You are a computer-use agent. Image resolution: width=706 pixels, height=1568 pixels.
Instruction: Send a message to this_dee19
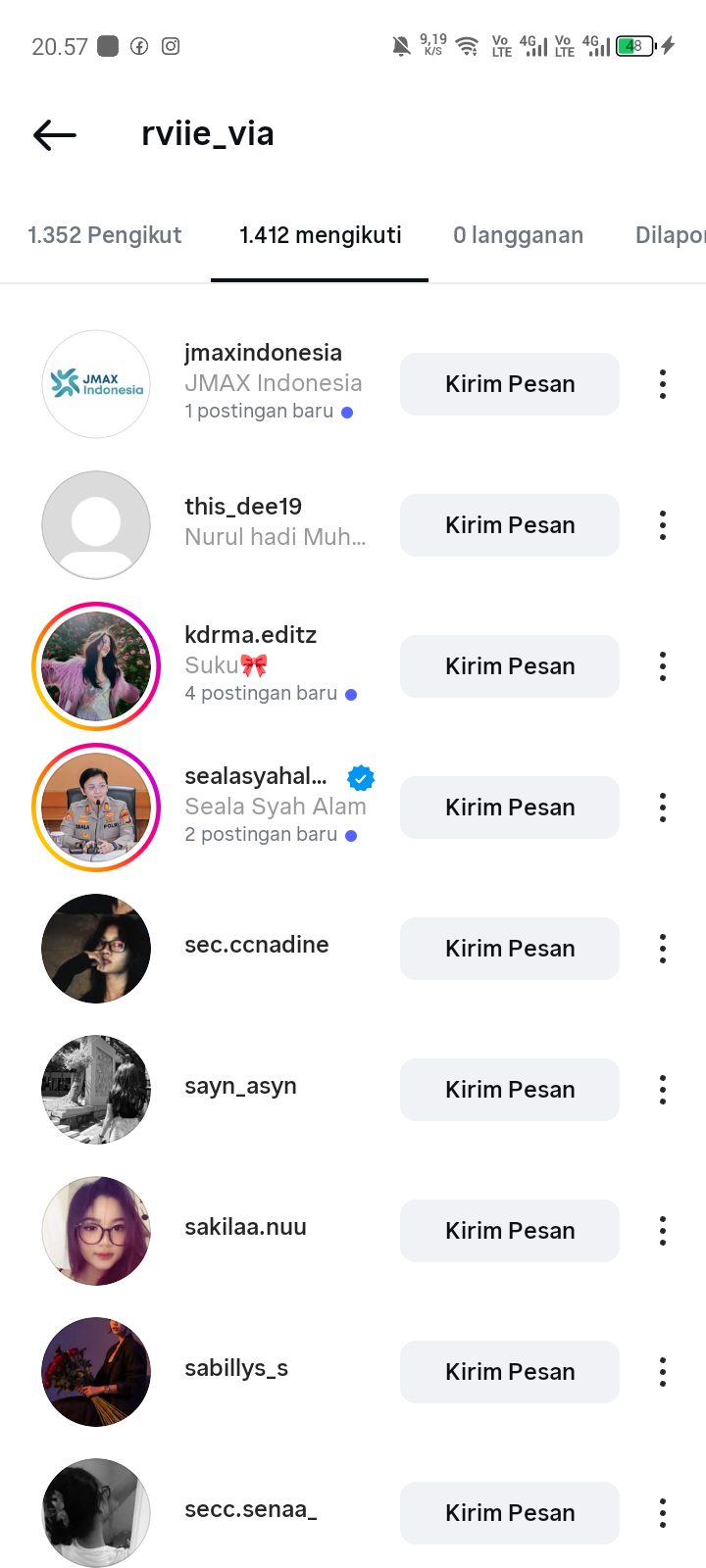tap(509, 525)
